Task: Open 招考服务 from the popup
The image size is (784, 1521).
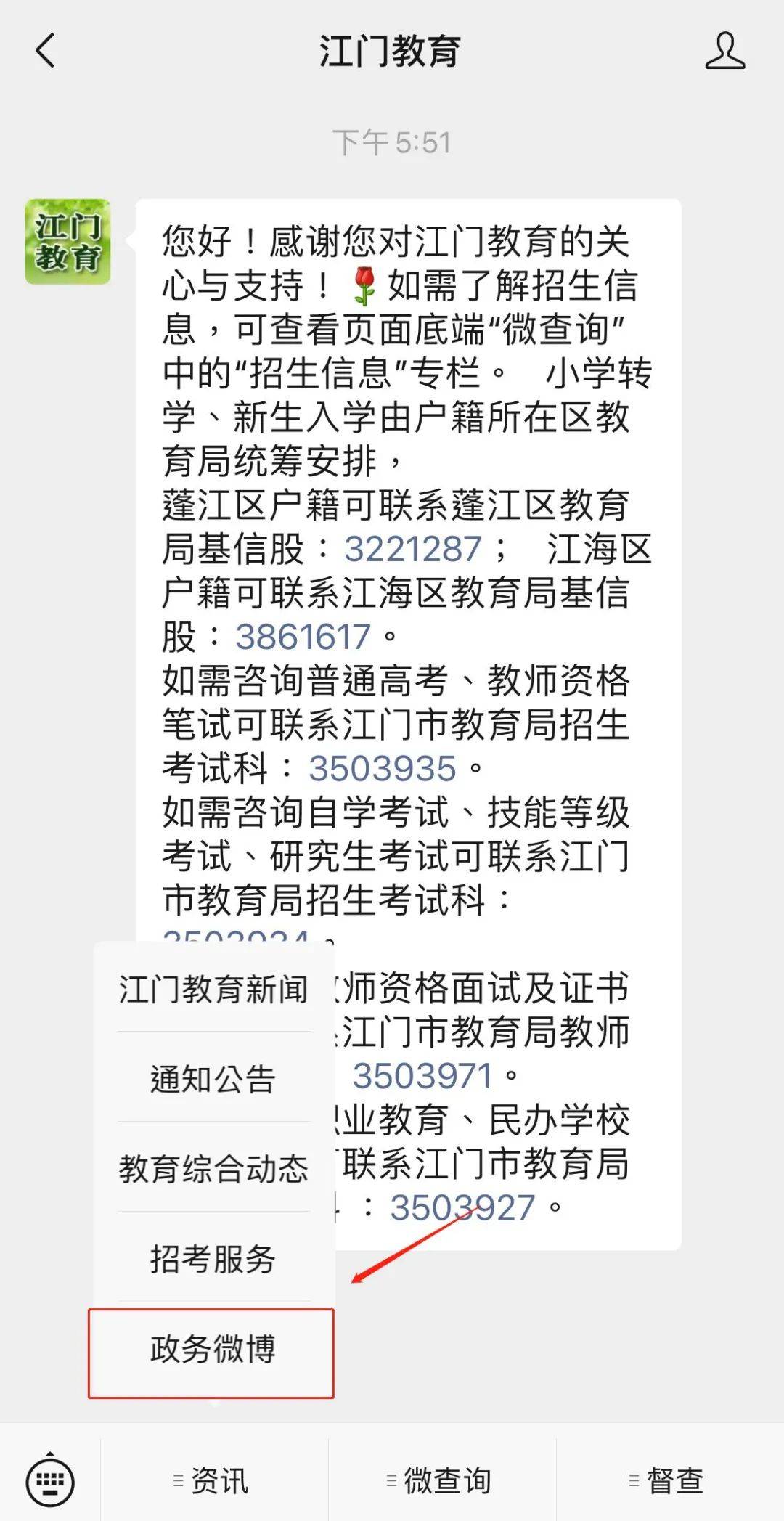Action: pyautogui.click(x=214, y=1257)
